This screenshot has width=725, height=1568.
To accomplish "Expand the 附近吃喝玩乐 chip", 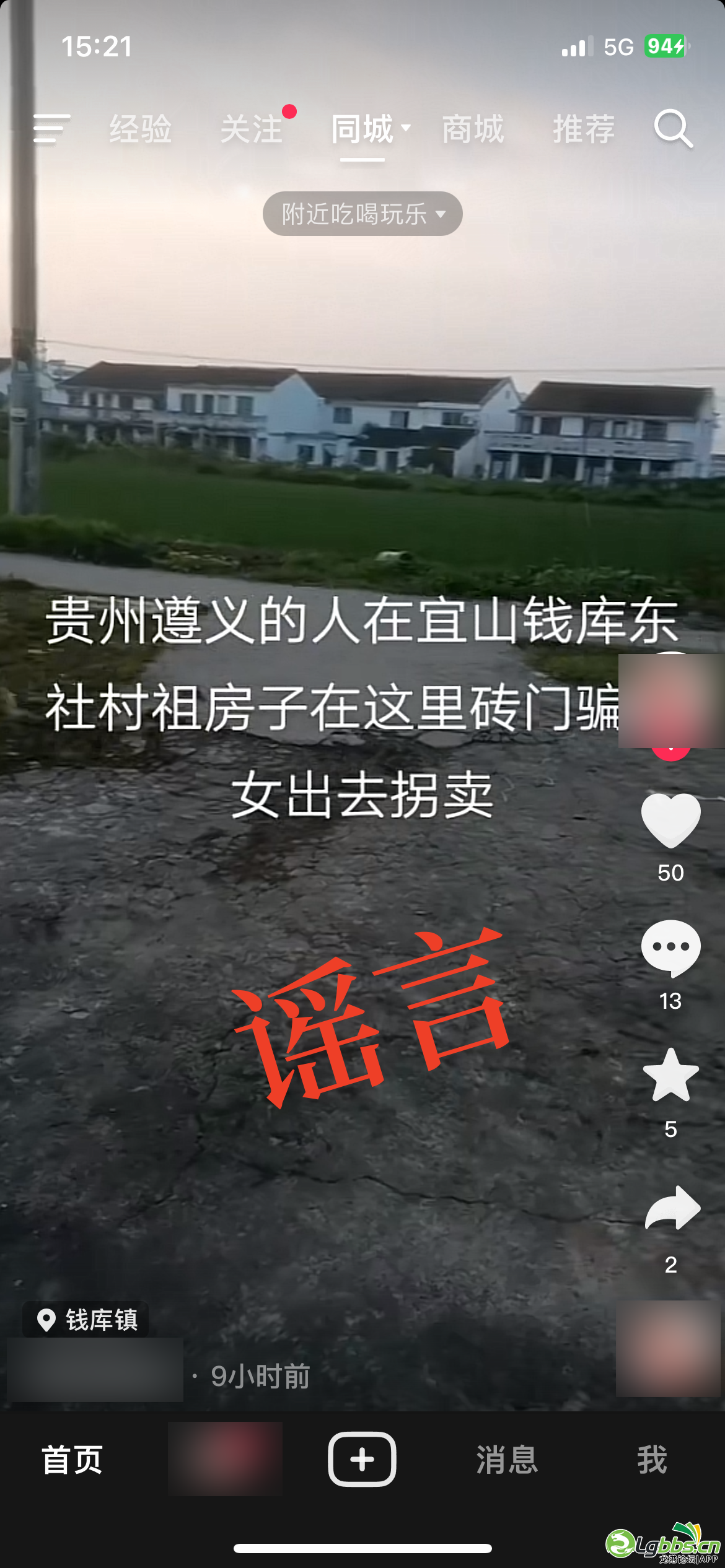I will point(362,214).
